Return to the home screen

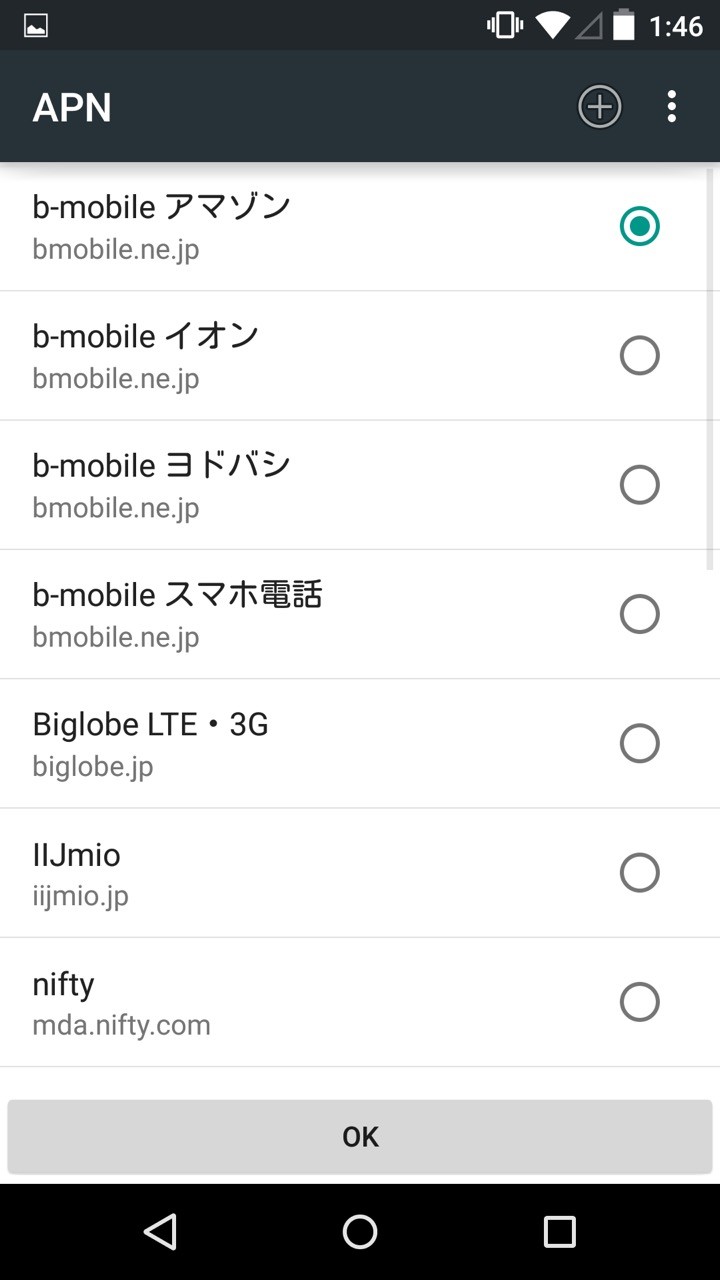click(x=360, y=1232)
